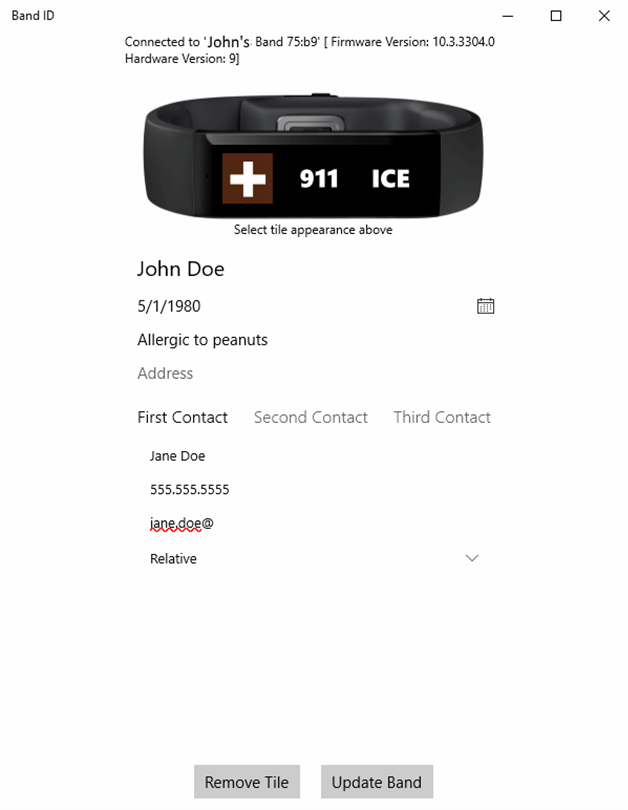This screenshot has height=810, width=628.
Task: Minimize the Band ID window
Action: pos(508,16)
